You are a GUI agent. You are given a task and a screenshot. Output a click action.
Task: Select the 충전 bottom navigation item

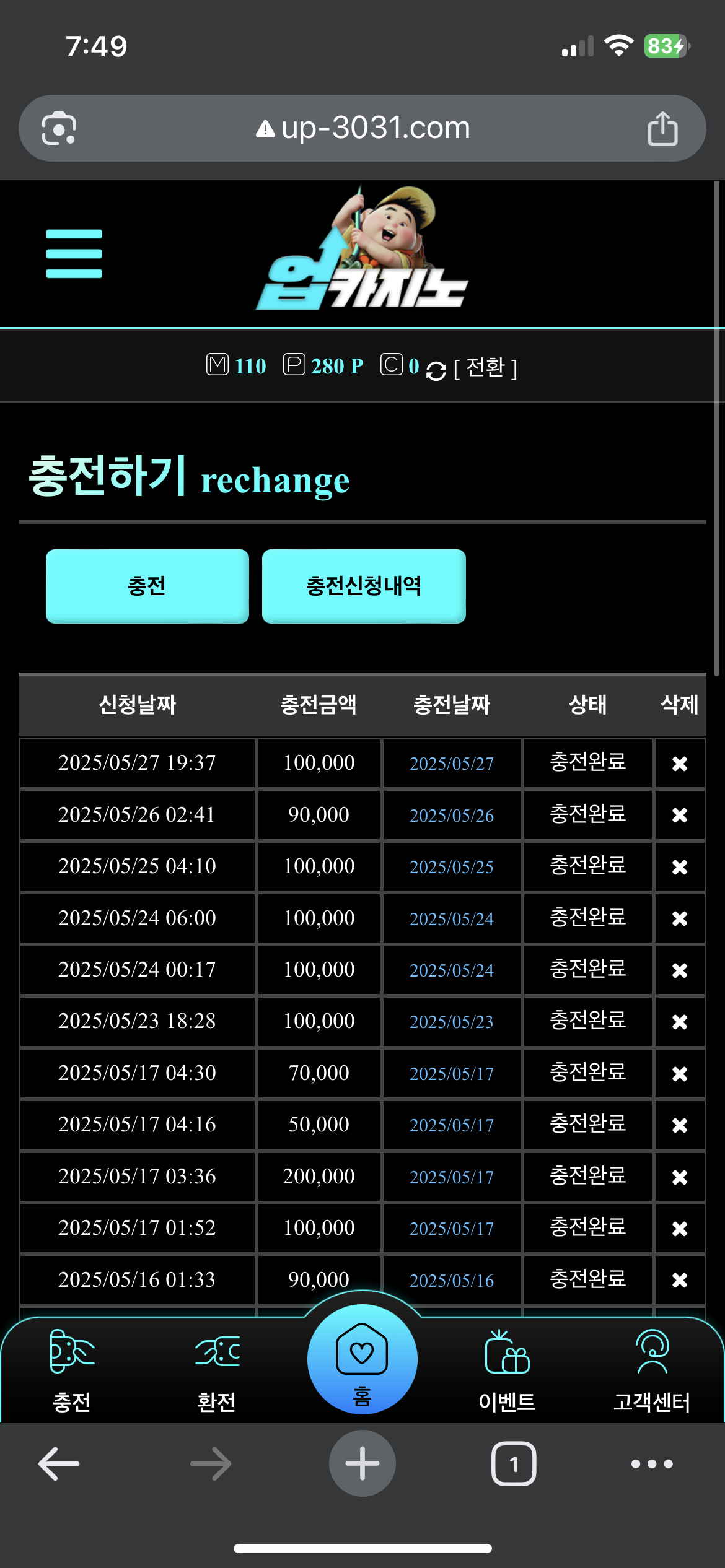72,1369
